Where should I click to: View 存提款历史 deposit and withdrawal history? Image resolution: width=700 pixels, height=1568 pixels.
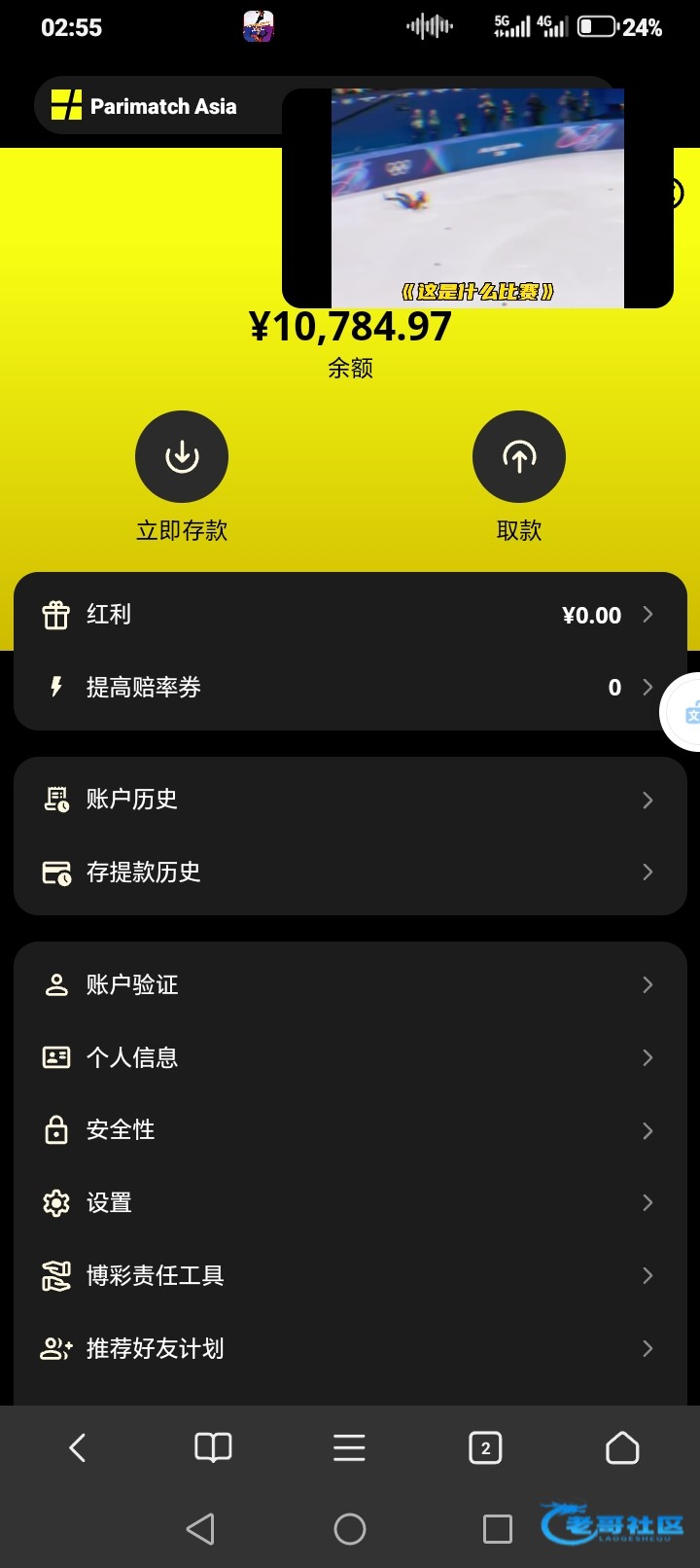350,873
